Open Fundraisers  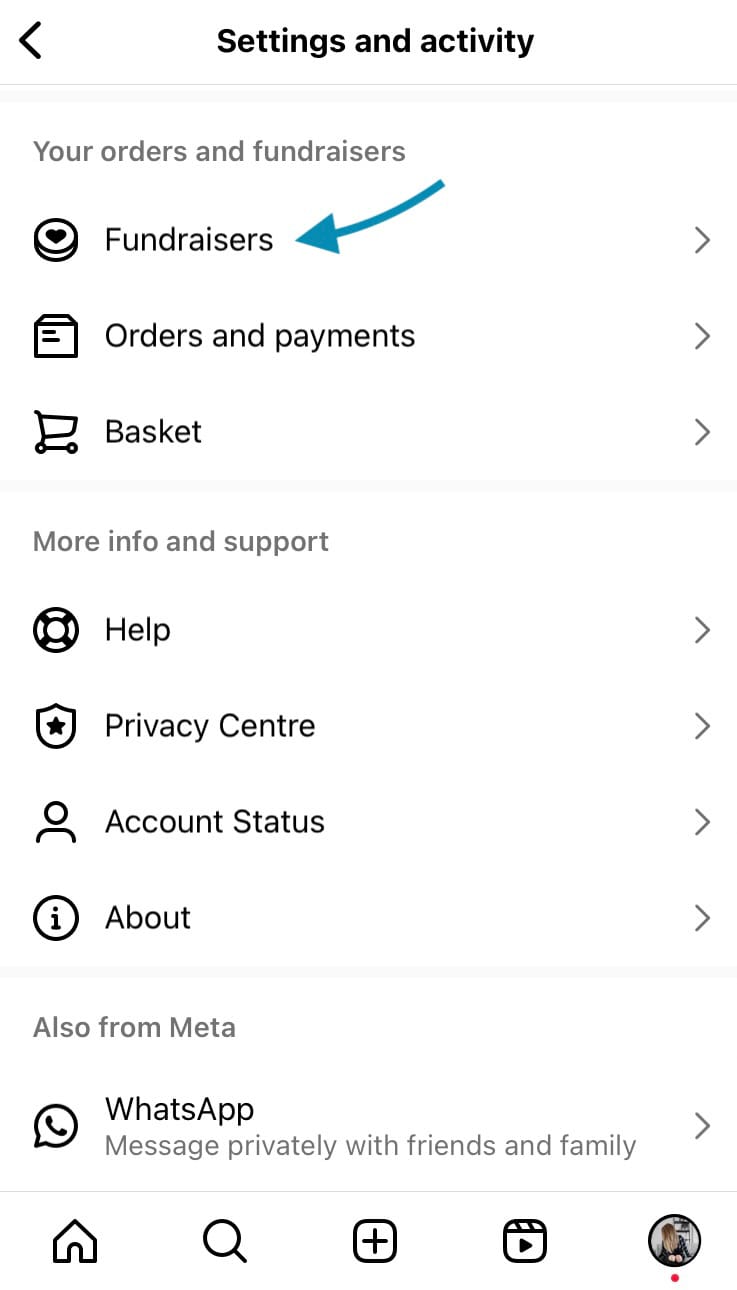pos(368,240)
